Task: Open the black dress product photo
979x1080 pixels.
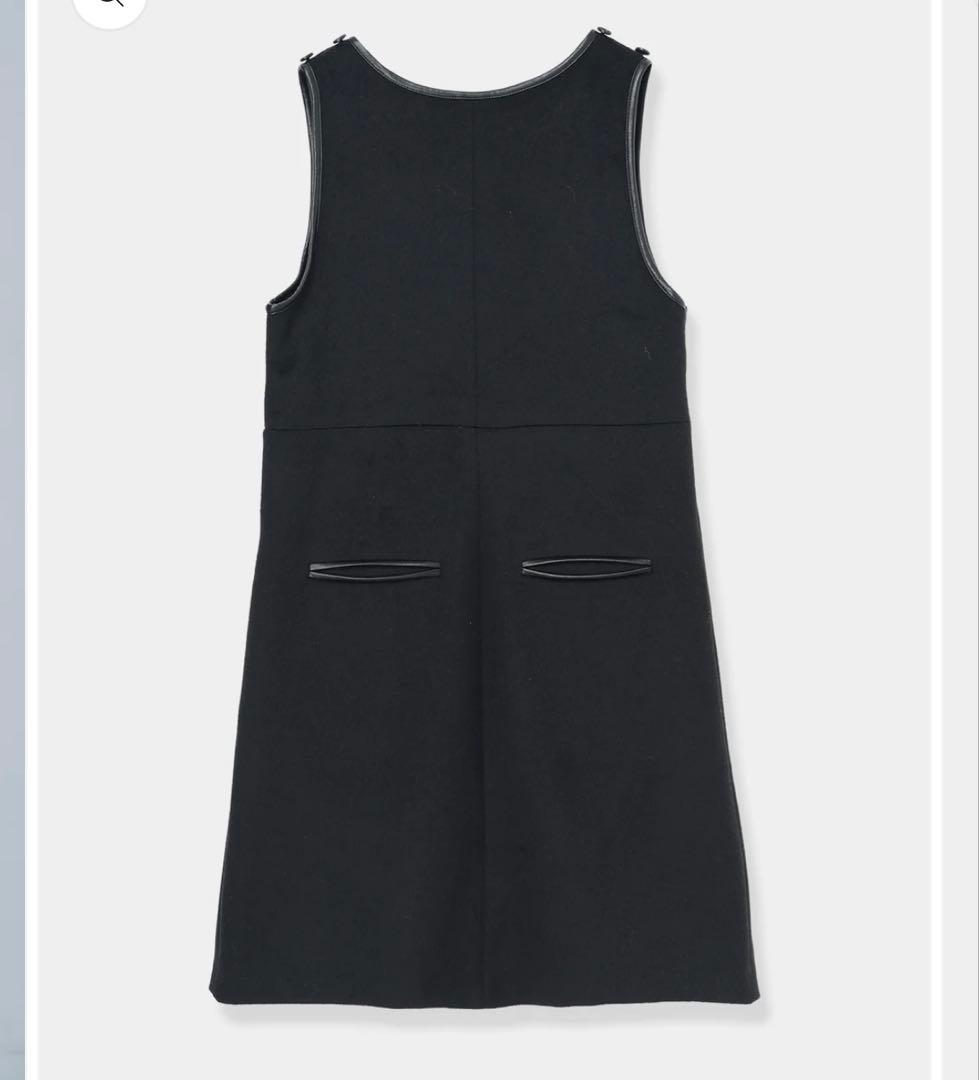Action: coord(484,520)
